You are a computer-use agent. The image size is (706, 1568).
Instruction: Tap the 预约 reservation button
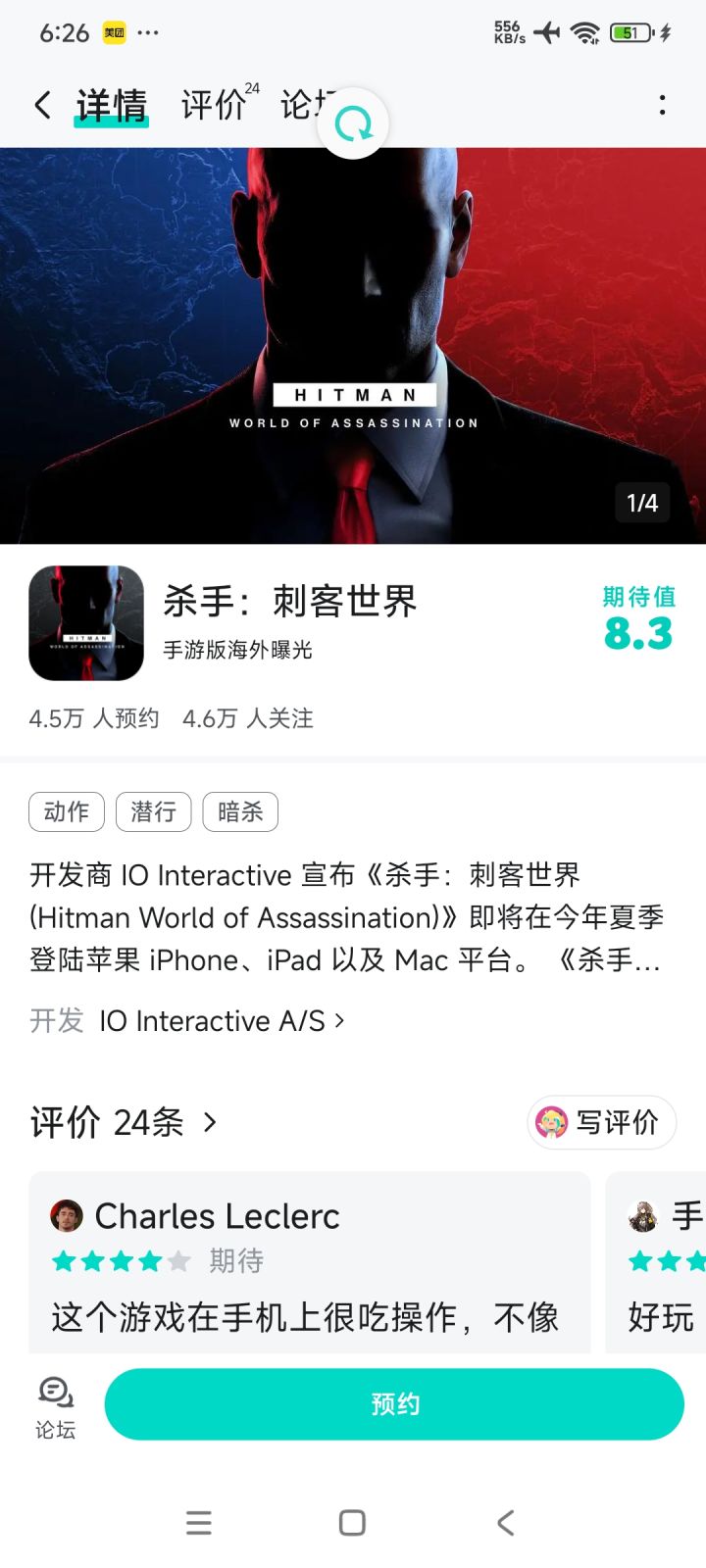395,1403
